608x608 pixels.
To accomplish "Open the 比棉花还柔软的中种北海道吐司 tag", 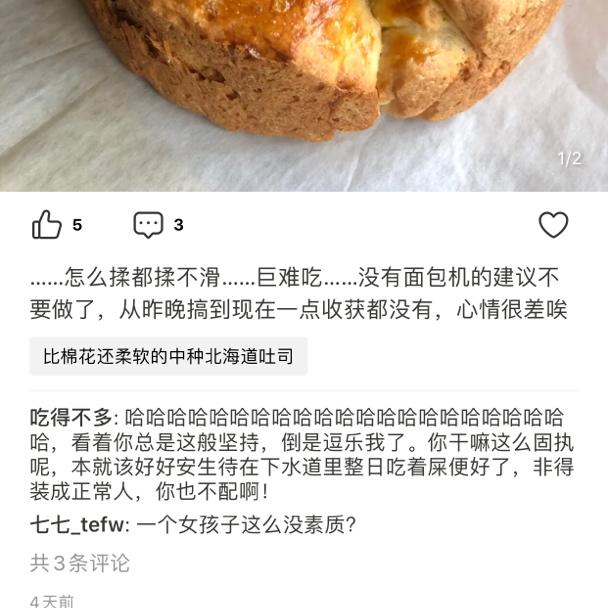I will 168,356.
